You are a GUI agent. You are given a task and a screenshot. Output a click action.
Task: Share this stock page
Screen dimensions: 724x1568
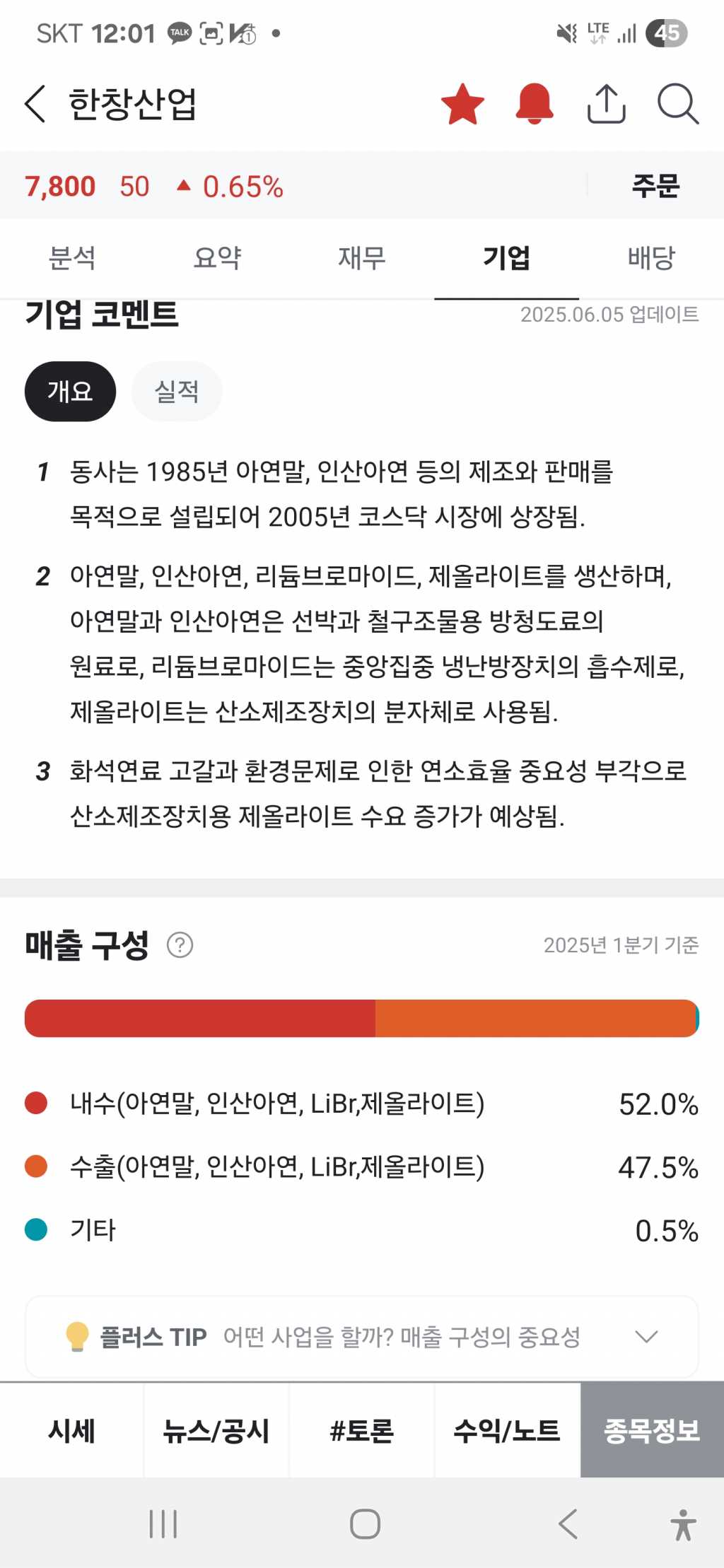click(x=606, y=104)
